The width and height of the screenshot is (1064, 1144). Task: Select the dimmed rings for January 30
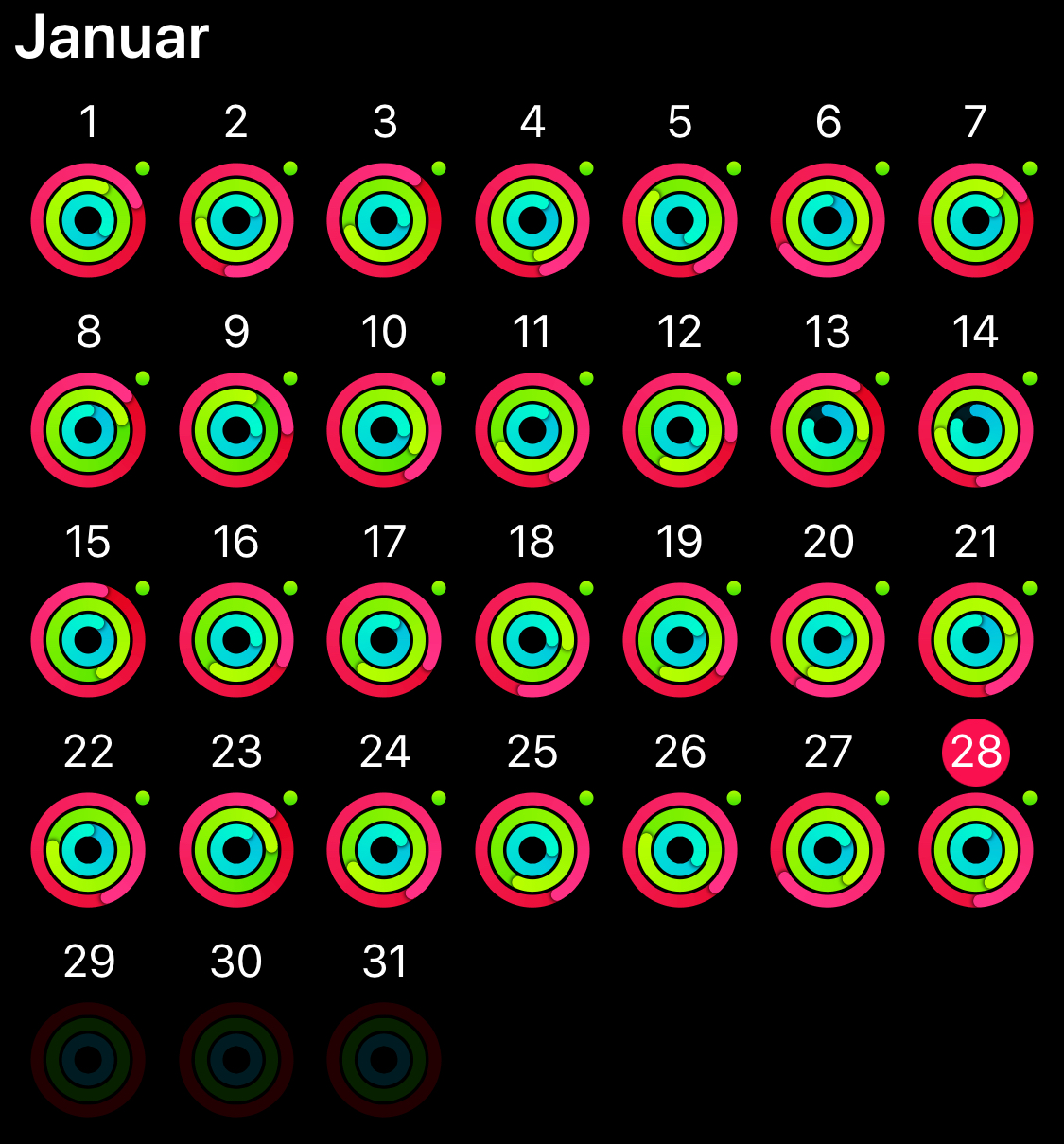coord(236,1060)
